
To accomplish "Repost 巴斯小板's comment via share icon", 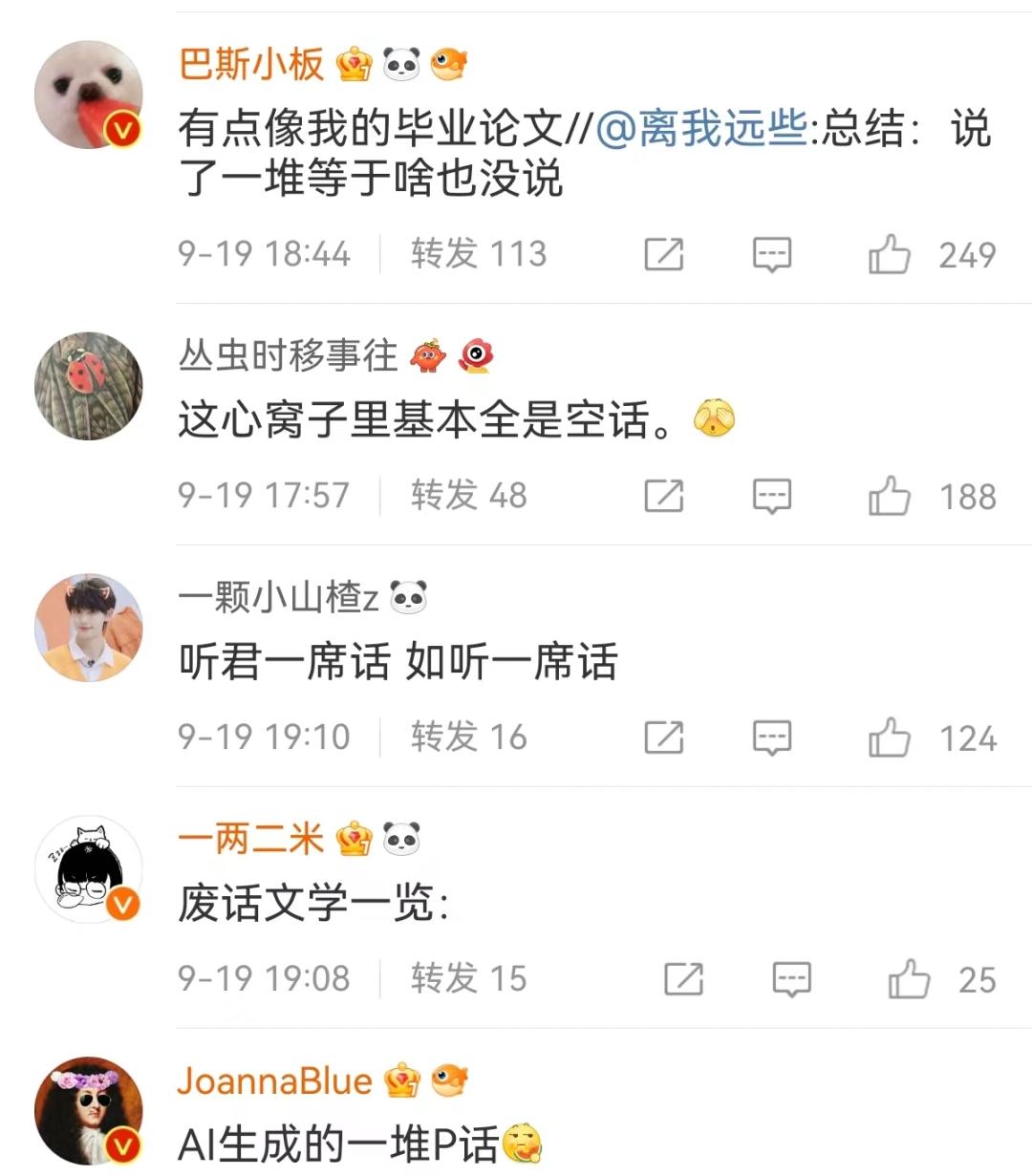I will [x=664, y=254].
